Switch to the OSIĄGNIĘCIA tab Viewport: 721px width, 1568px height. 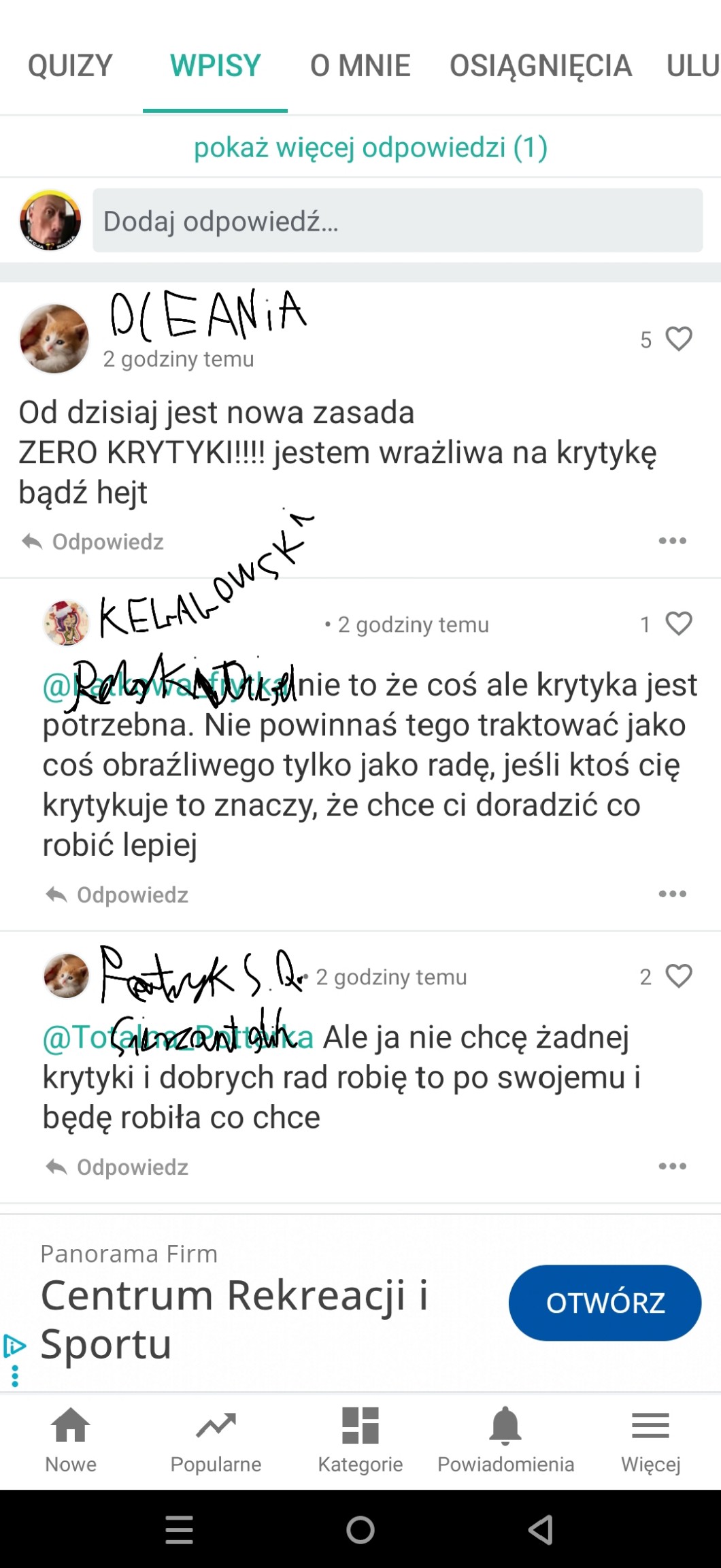[541, 66]
